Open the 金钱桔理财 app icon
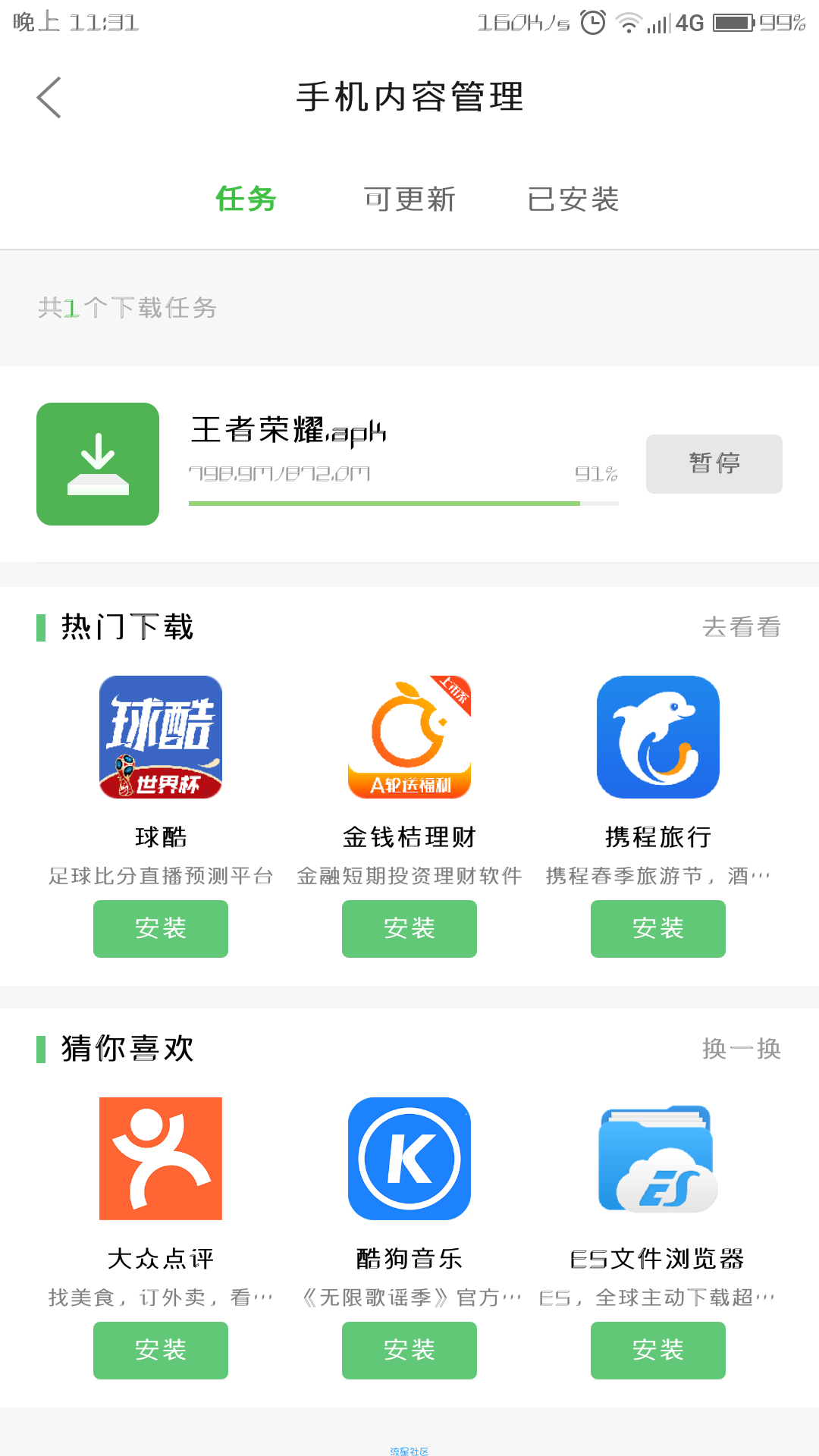The height and width of the screenshot is (1456, 819). pos(409,737)
